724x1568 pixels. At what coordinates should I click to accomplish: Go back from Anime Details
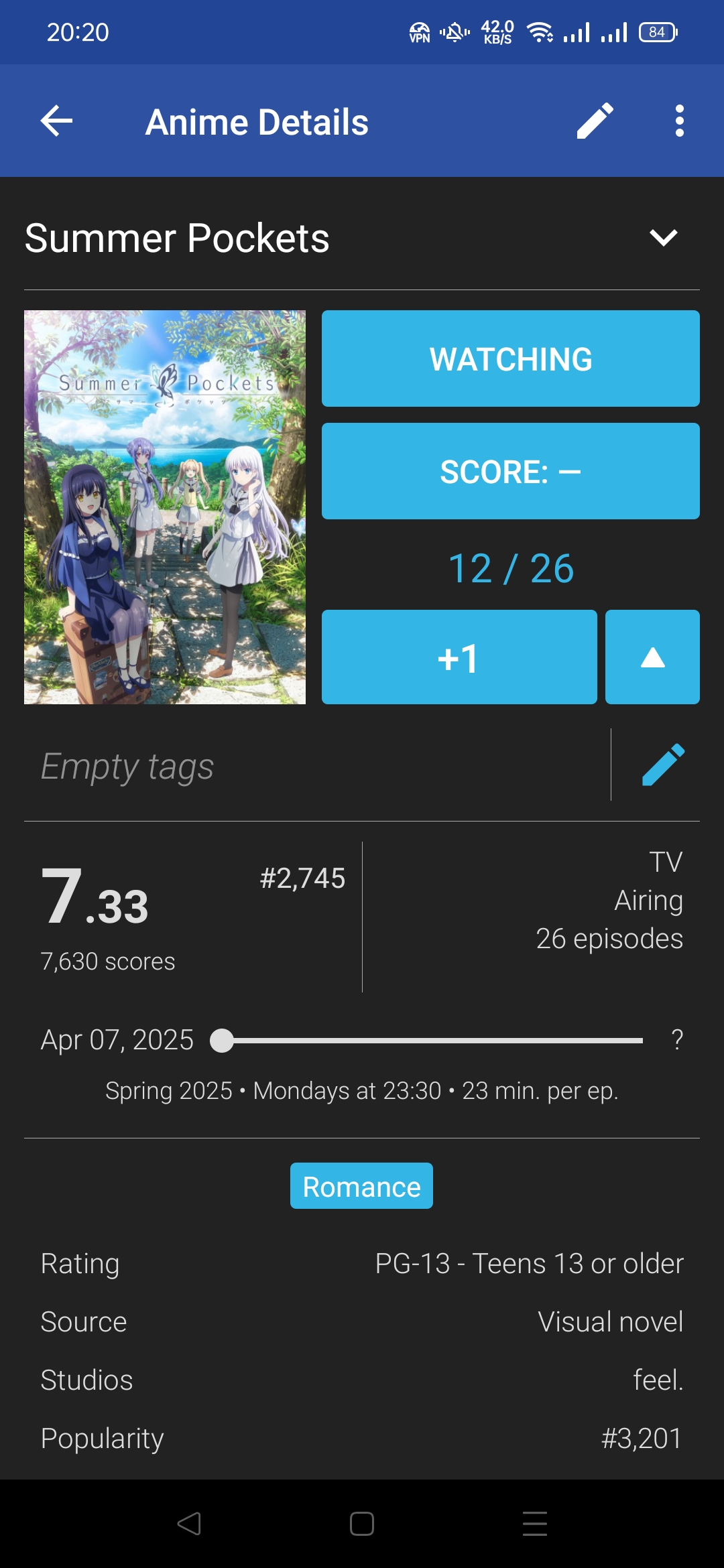pyautogui.click(x=56, y=121)
